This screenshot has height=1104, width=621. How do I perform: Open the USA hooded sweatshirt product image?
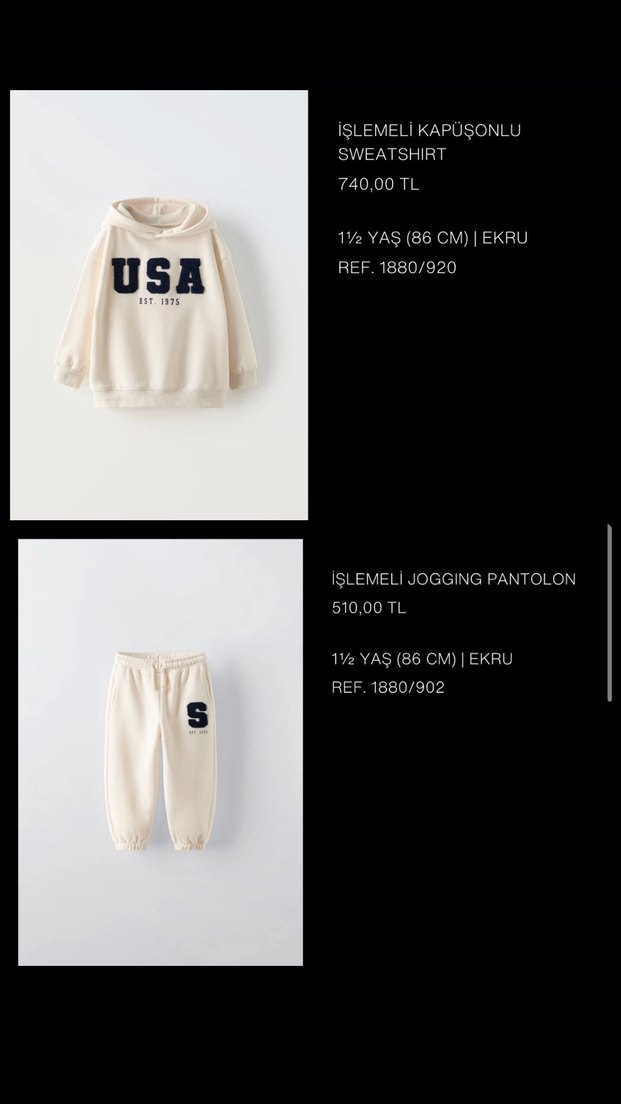pos(159,305)
